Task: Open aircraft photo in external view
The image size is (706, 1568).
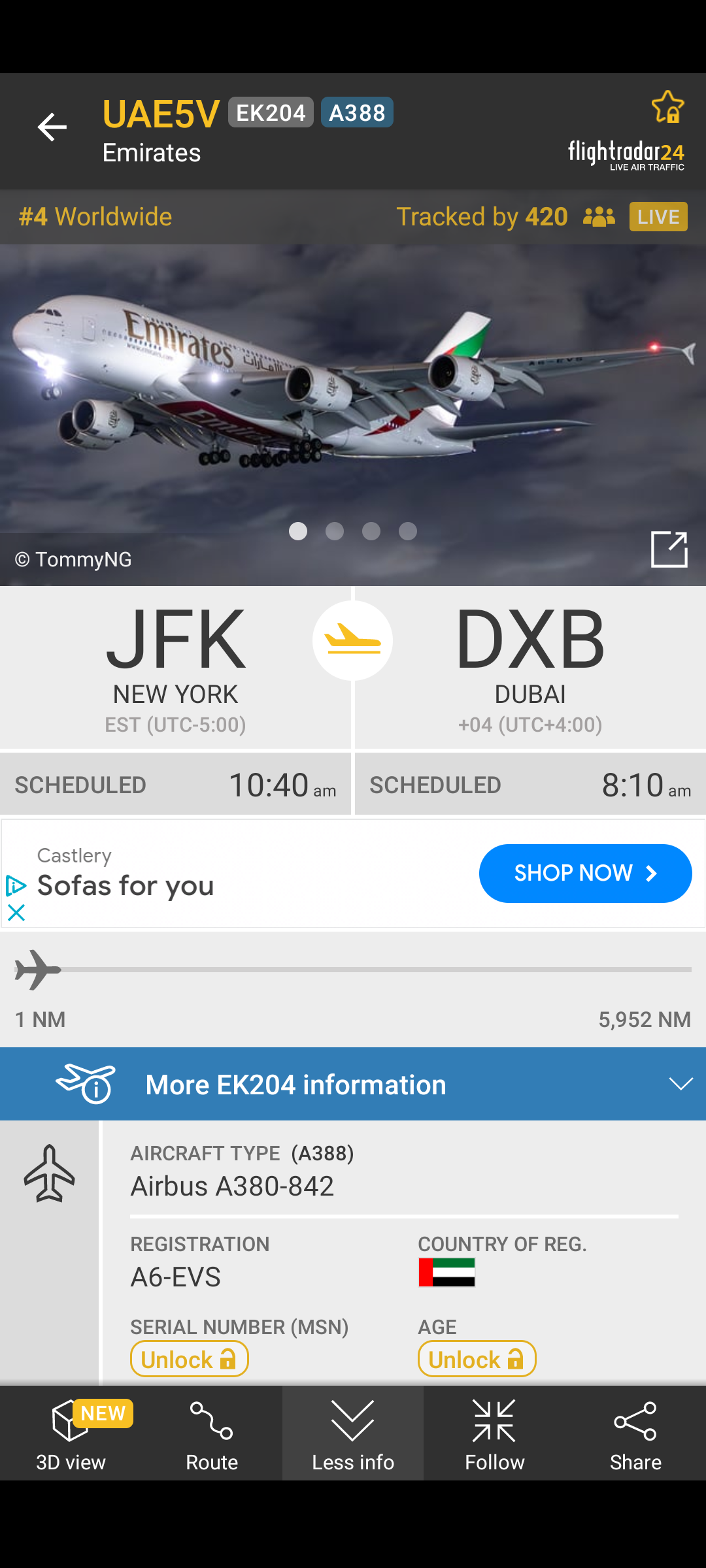Action: tap(669, 549)
